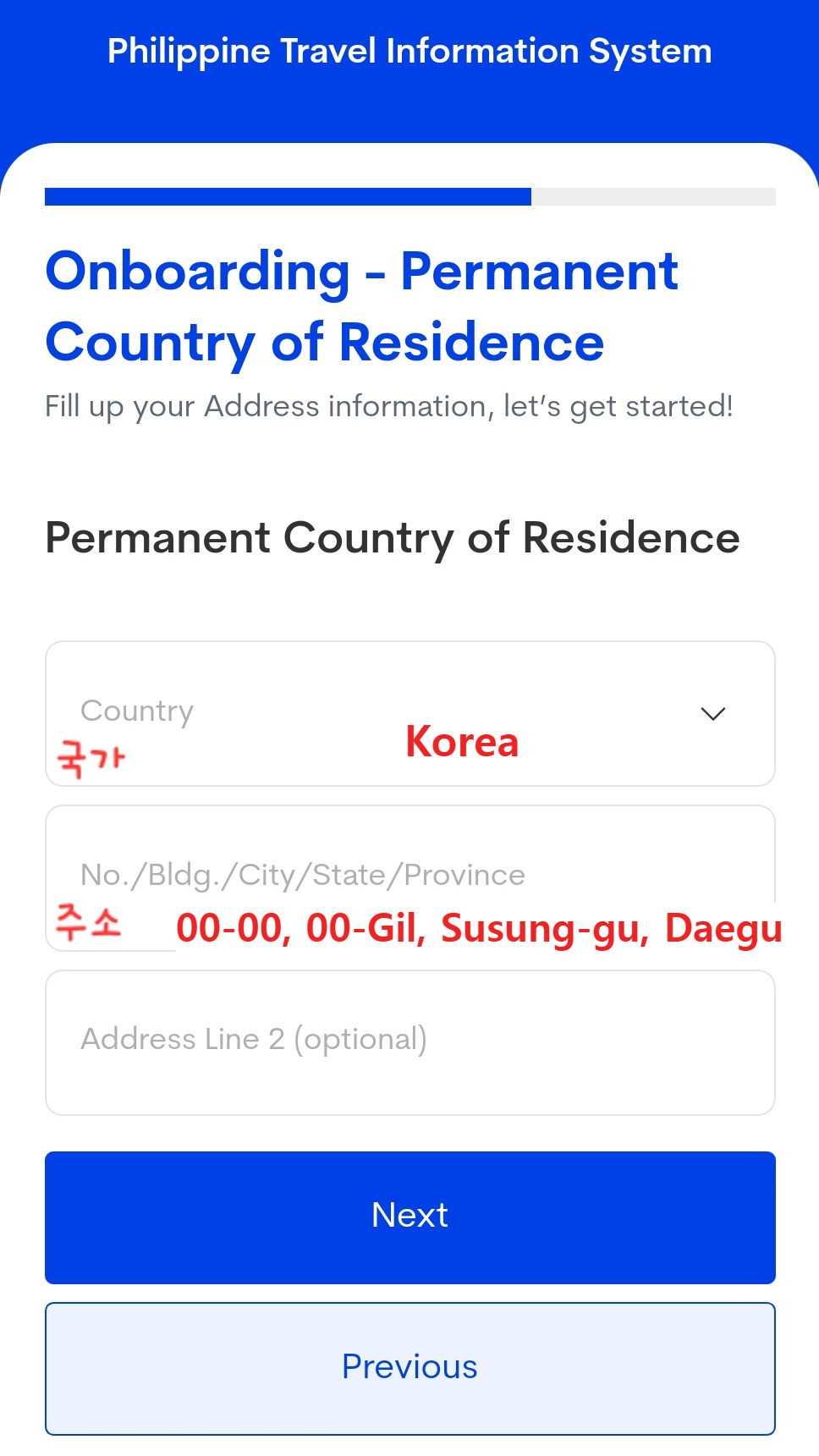Expand the Country selection chevron

(x=713, y=713)
